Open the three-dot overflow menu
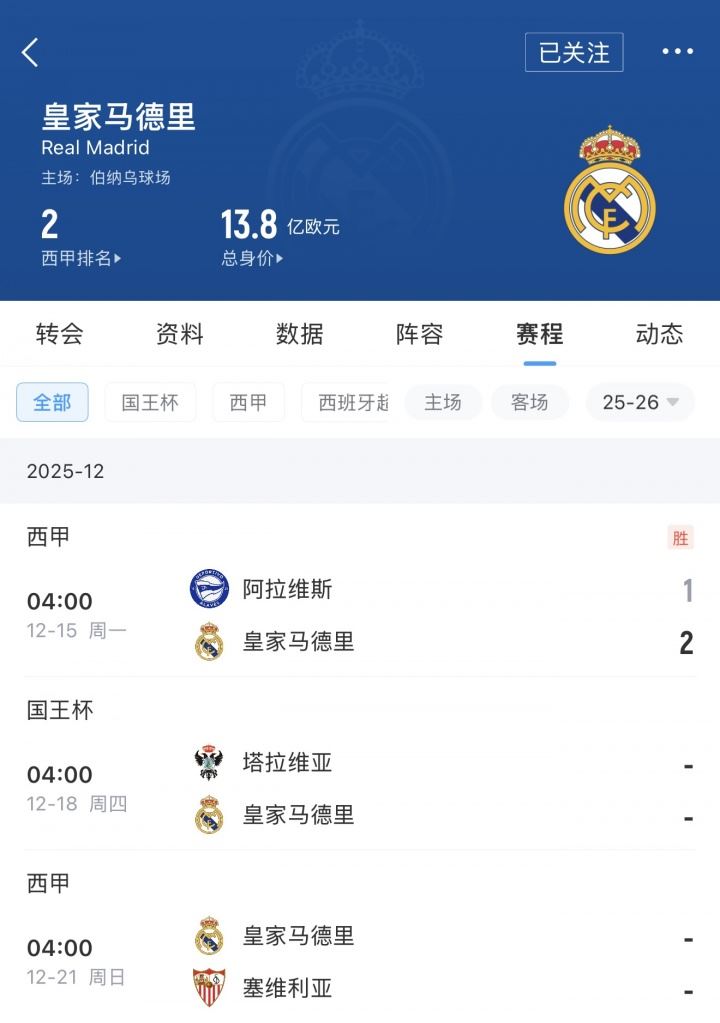720x1023 pixels. point(677,52)
